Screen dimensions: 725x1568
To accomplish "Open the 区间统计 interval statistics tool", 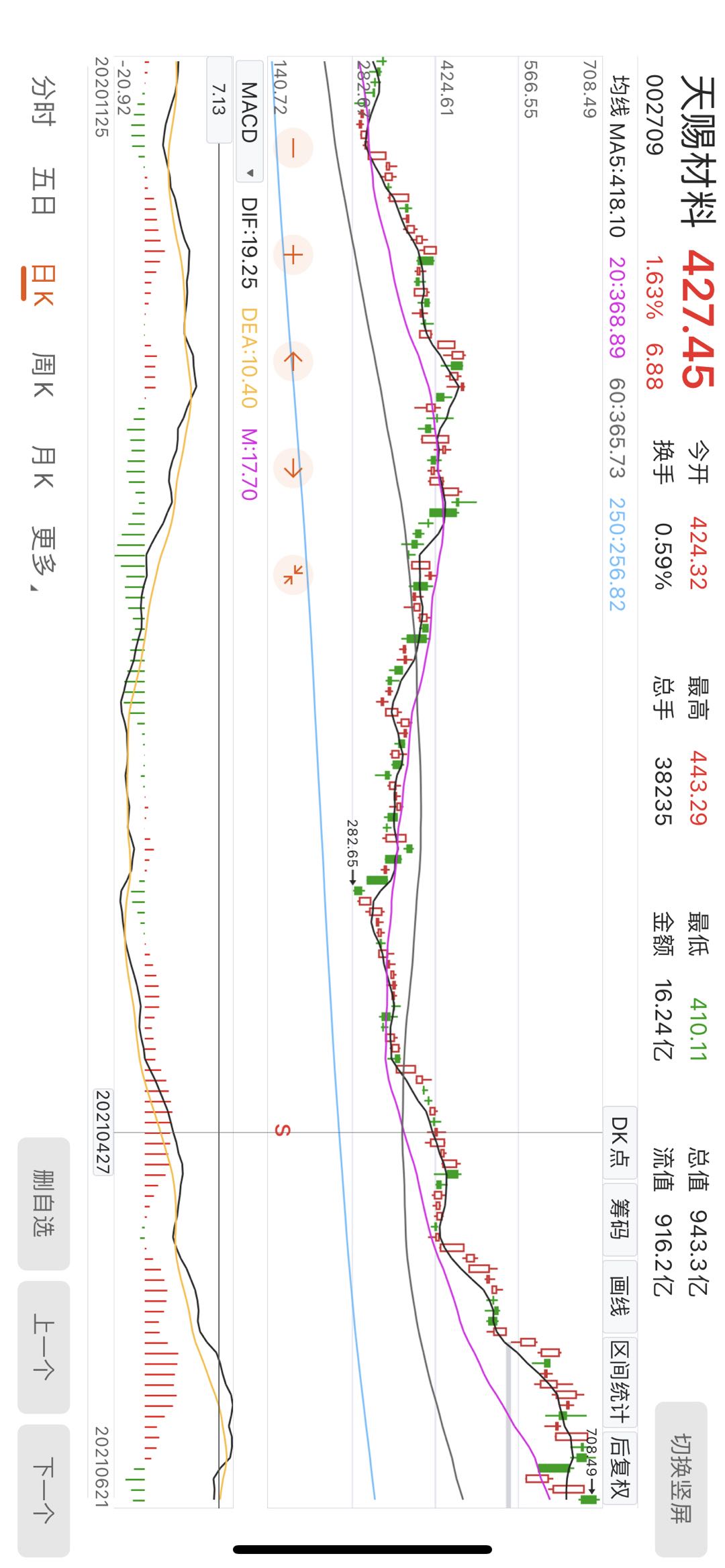I will coord(618,1379).
